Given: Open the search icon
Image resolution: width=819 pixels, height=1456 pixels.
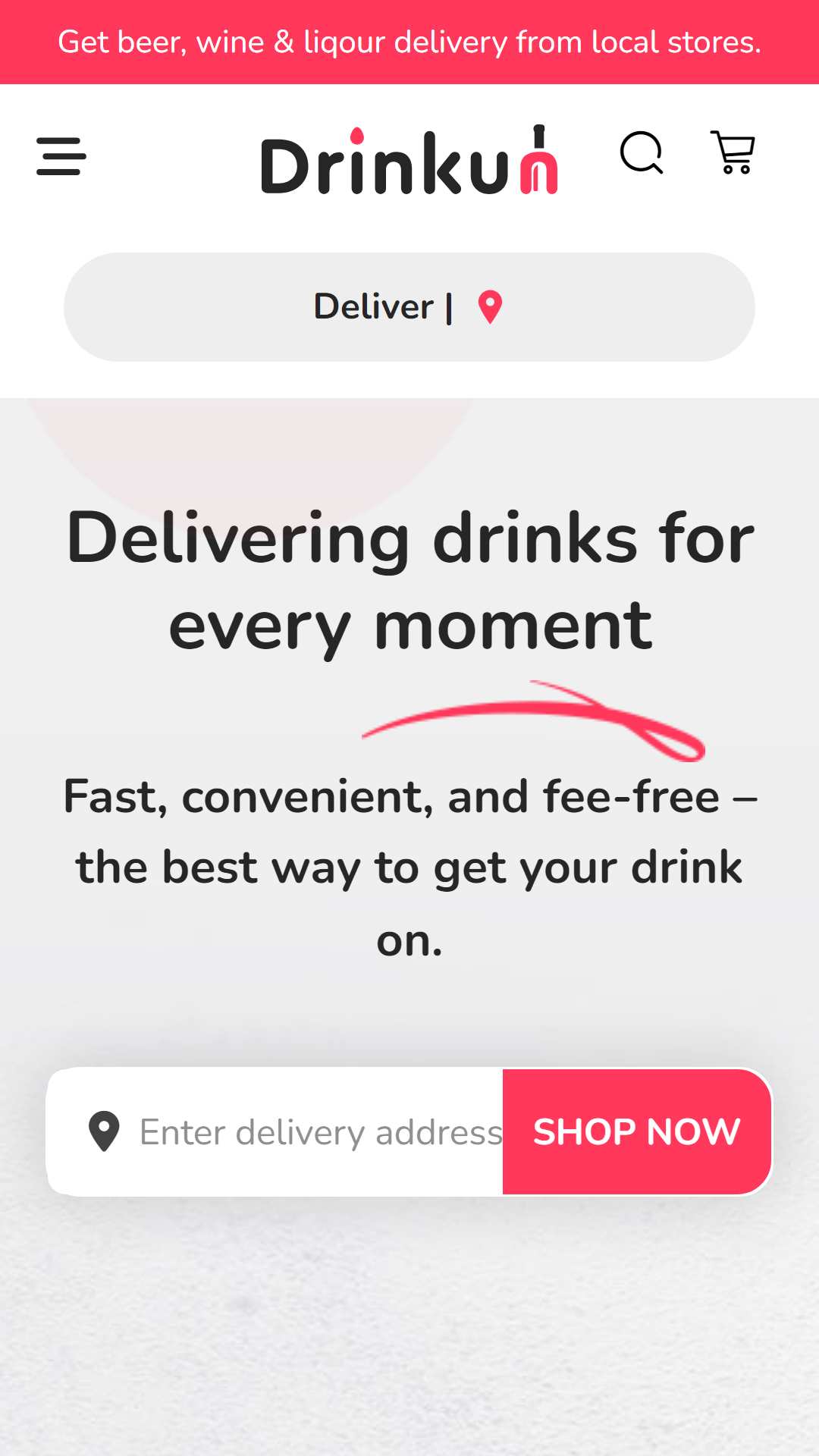Looking at the screenshot, I should (x=642, y=153).
